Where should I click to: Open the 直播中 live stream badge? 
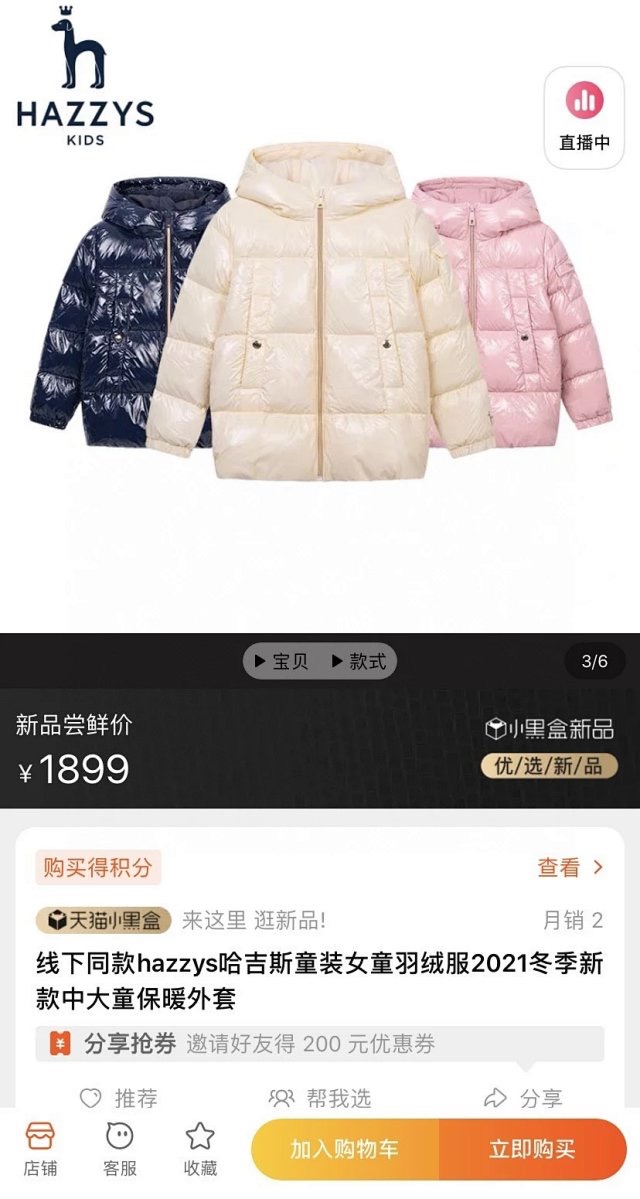point(584,117)
